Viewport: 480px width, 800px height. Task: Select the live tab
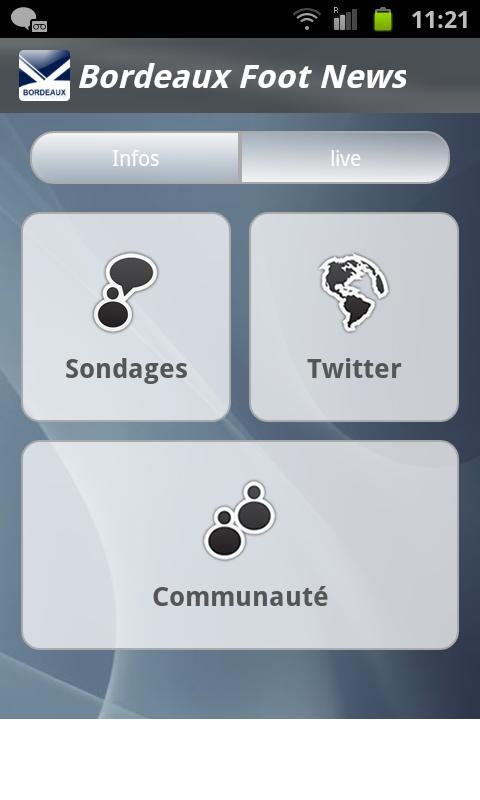pyautogui.click(x=345, y=158)
